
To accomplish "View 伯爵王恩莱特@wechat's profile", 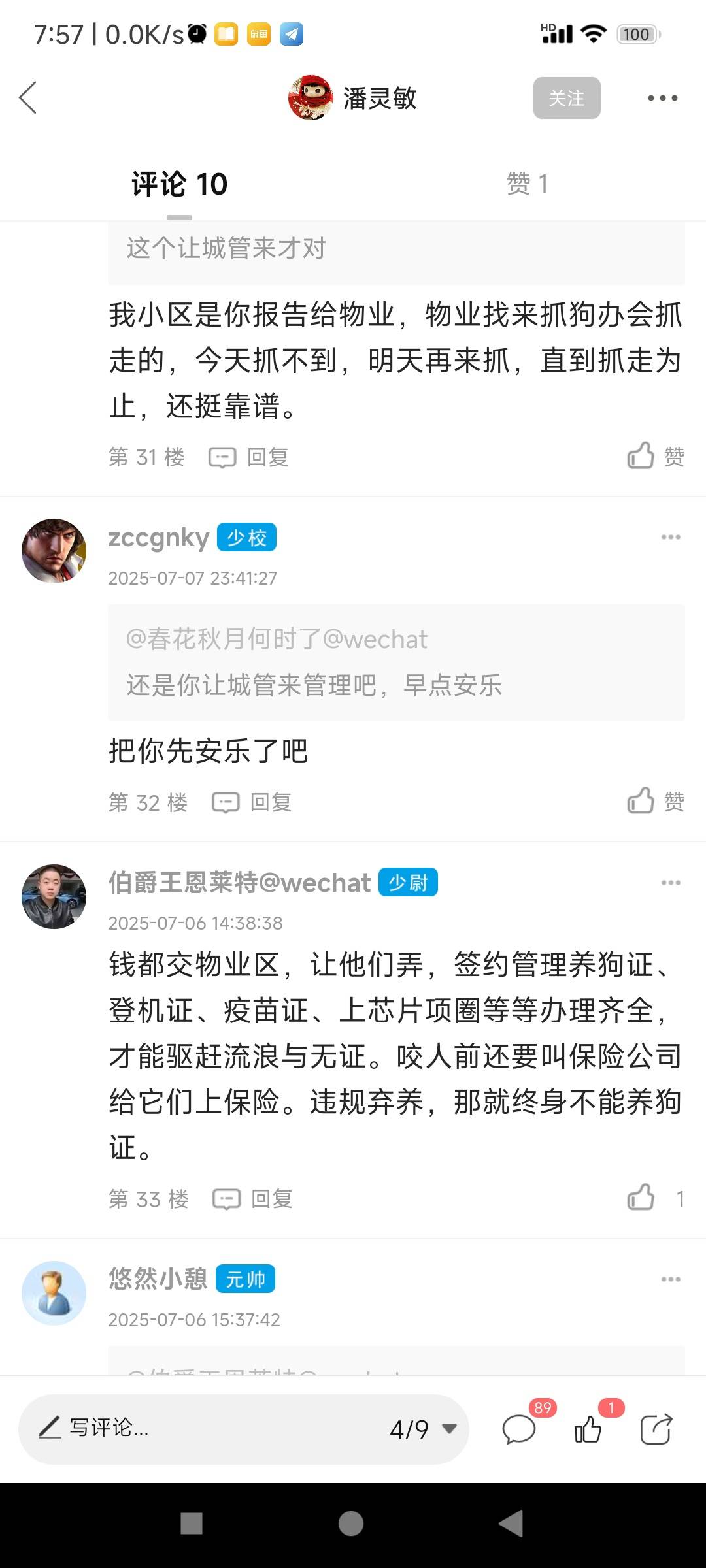I will click(x=54, y=896).
